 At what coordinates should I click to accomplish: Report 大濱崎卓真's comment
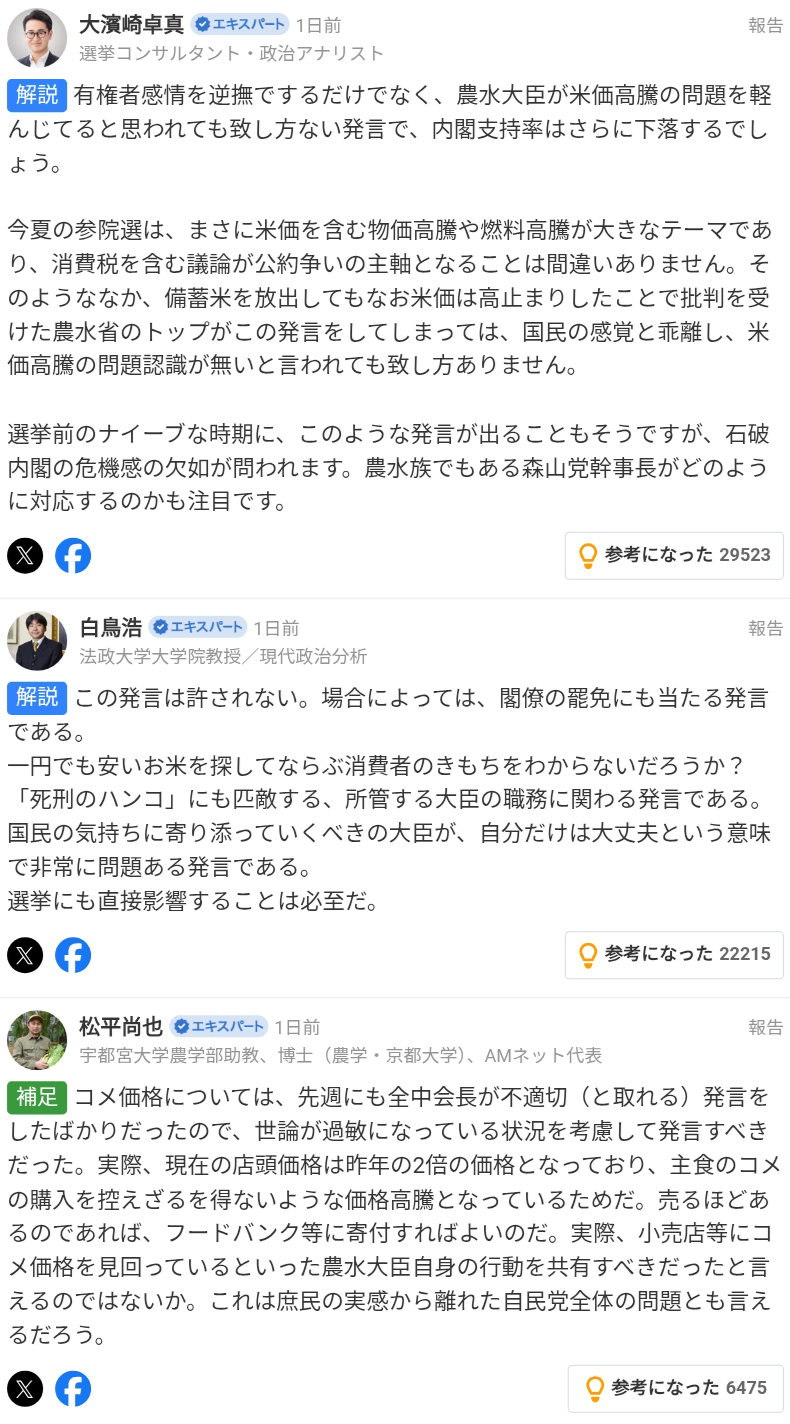pos(766,26)
